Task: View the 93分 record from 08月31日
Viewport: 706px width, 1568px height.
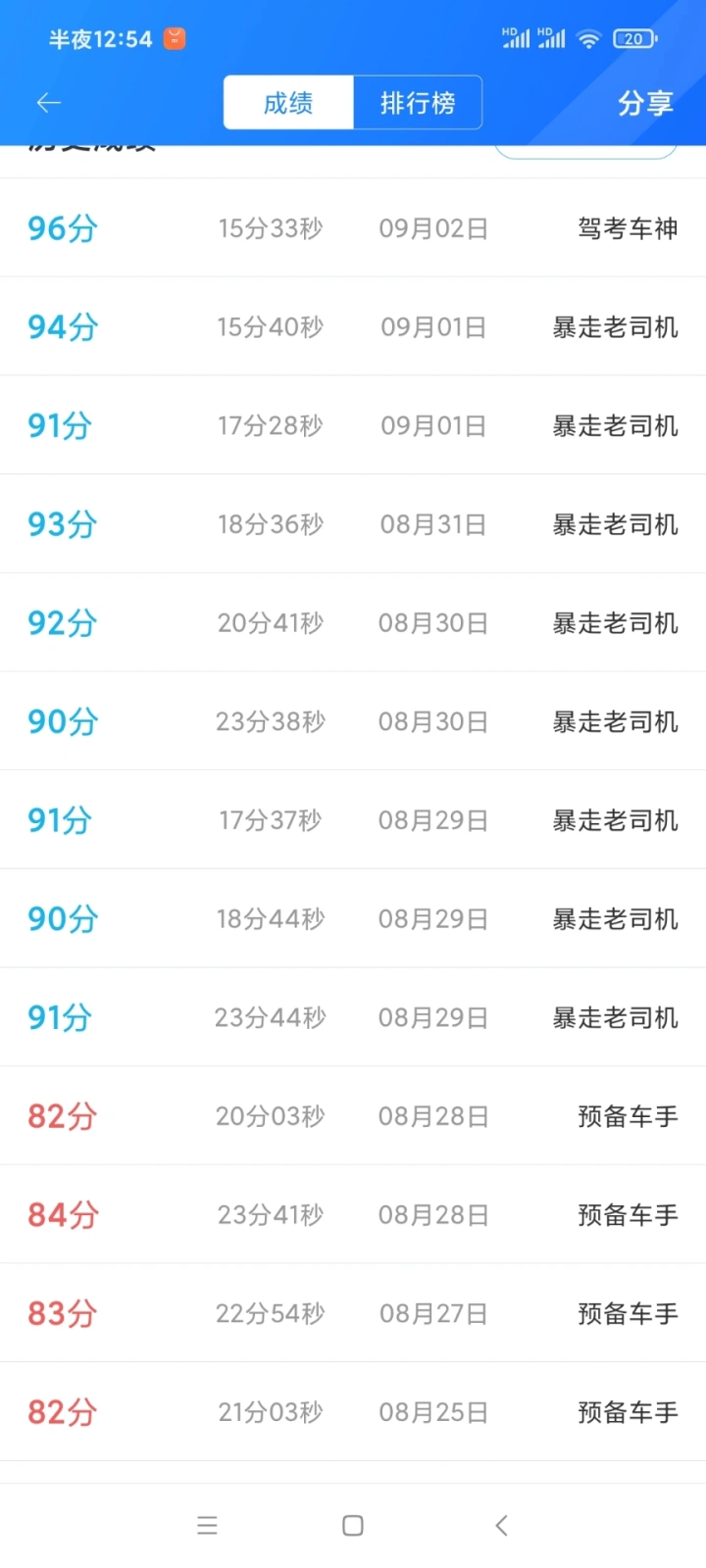Action: [x=353, y=524]
